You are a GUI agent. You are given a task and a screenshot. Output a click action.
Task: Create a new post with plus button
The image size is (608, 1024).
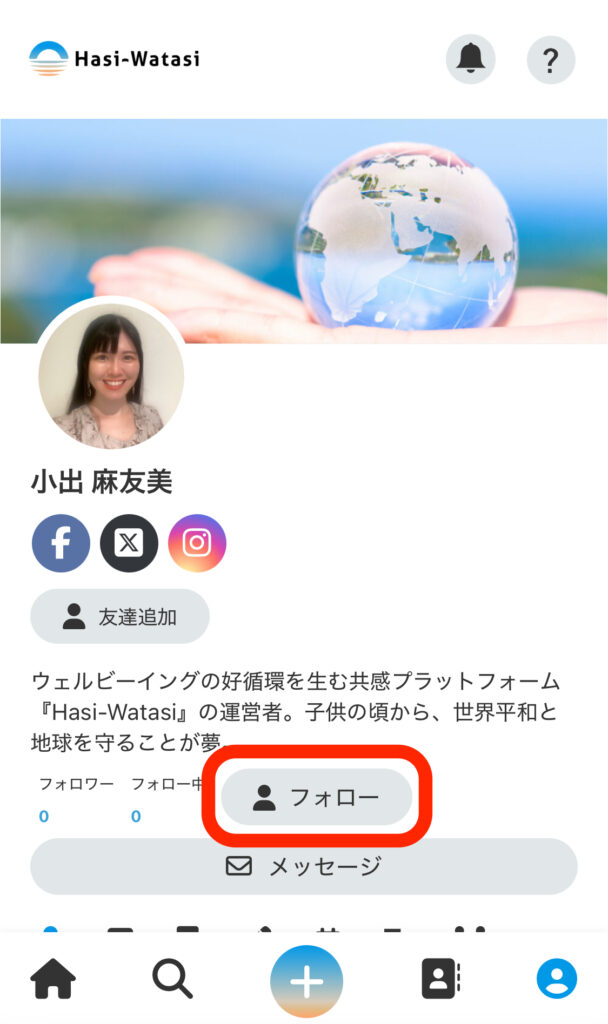coord(306,981)
